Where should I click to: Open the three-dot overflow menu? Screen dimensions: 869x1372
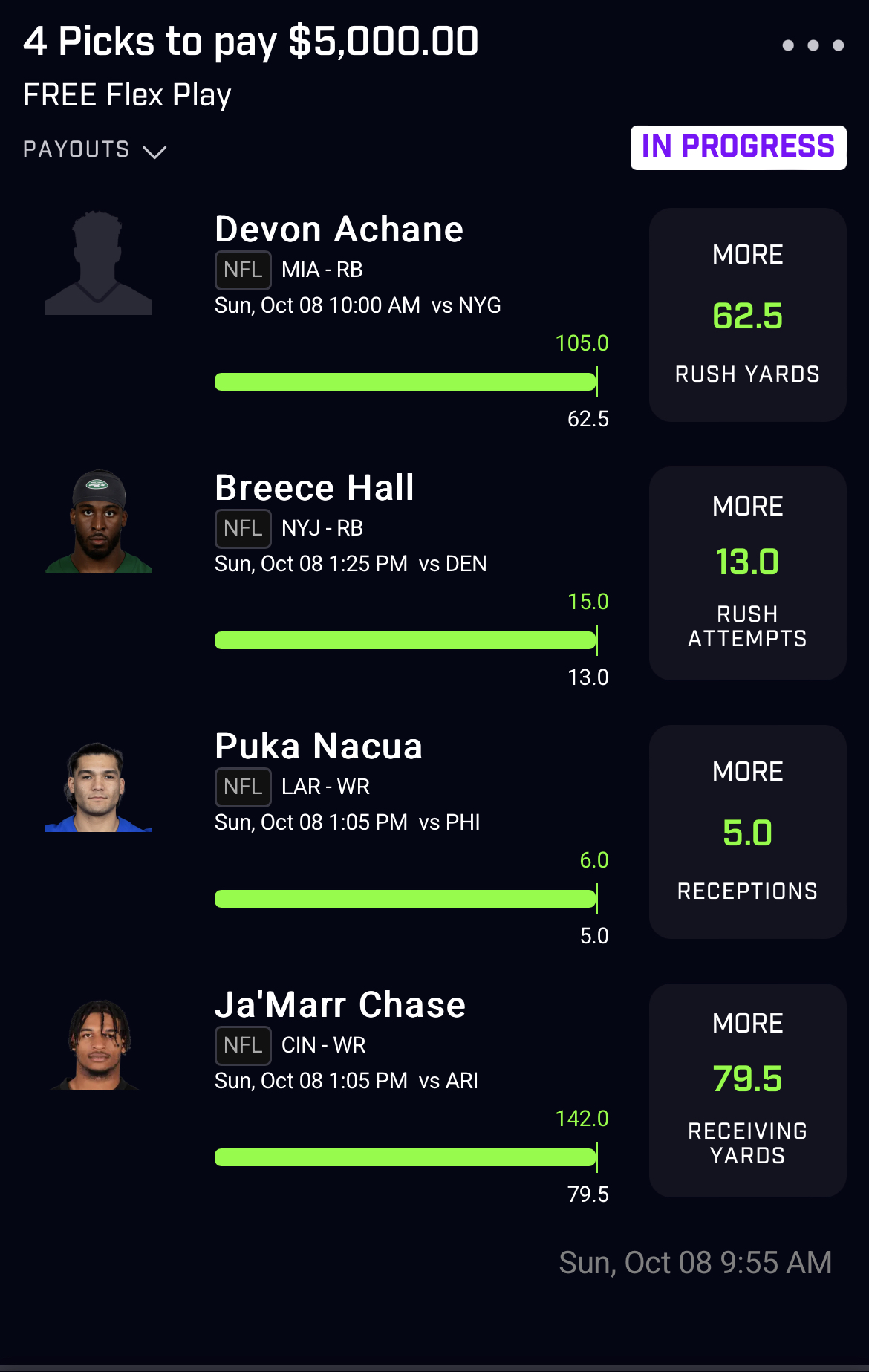(813, 45)
